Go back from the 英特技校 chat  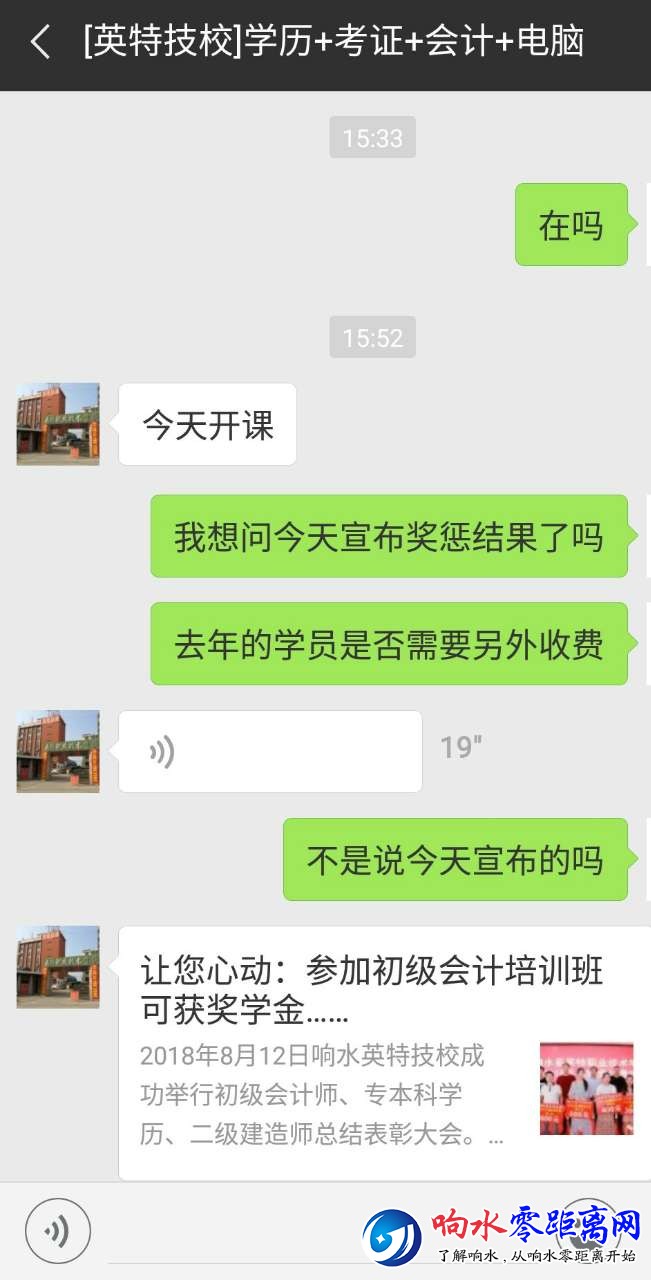(x=40, y=43)
